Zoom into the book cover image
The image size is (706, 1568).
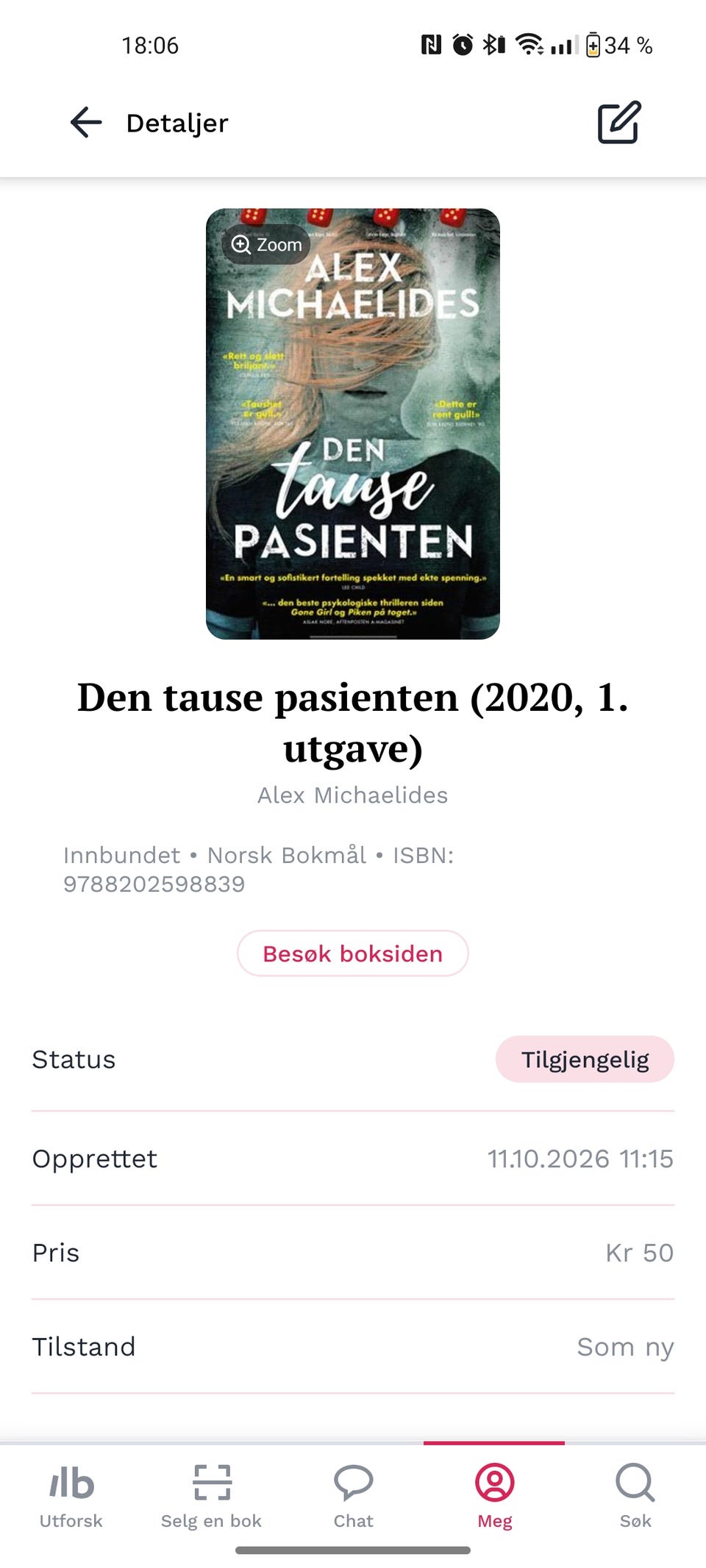[266, 245]
